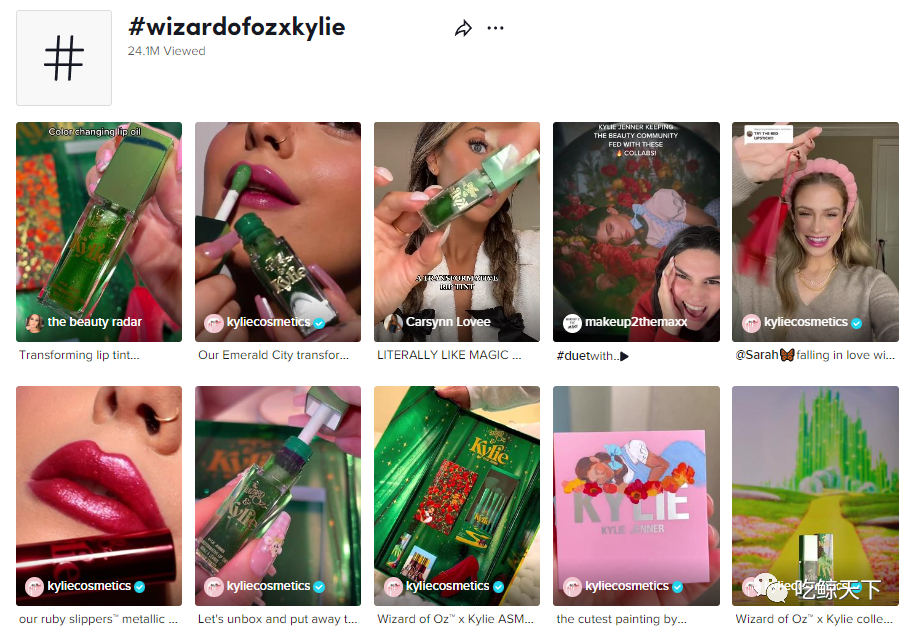Open the Let's unbox and put away video

(277, 495)
